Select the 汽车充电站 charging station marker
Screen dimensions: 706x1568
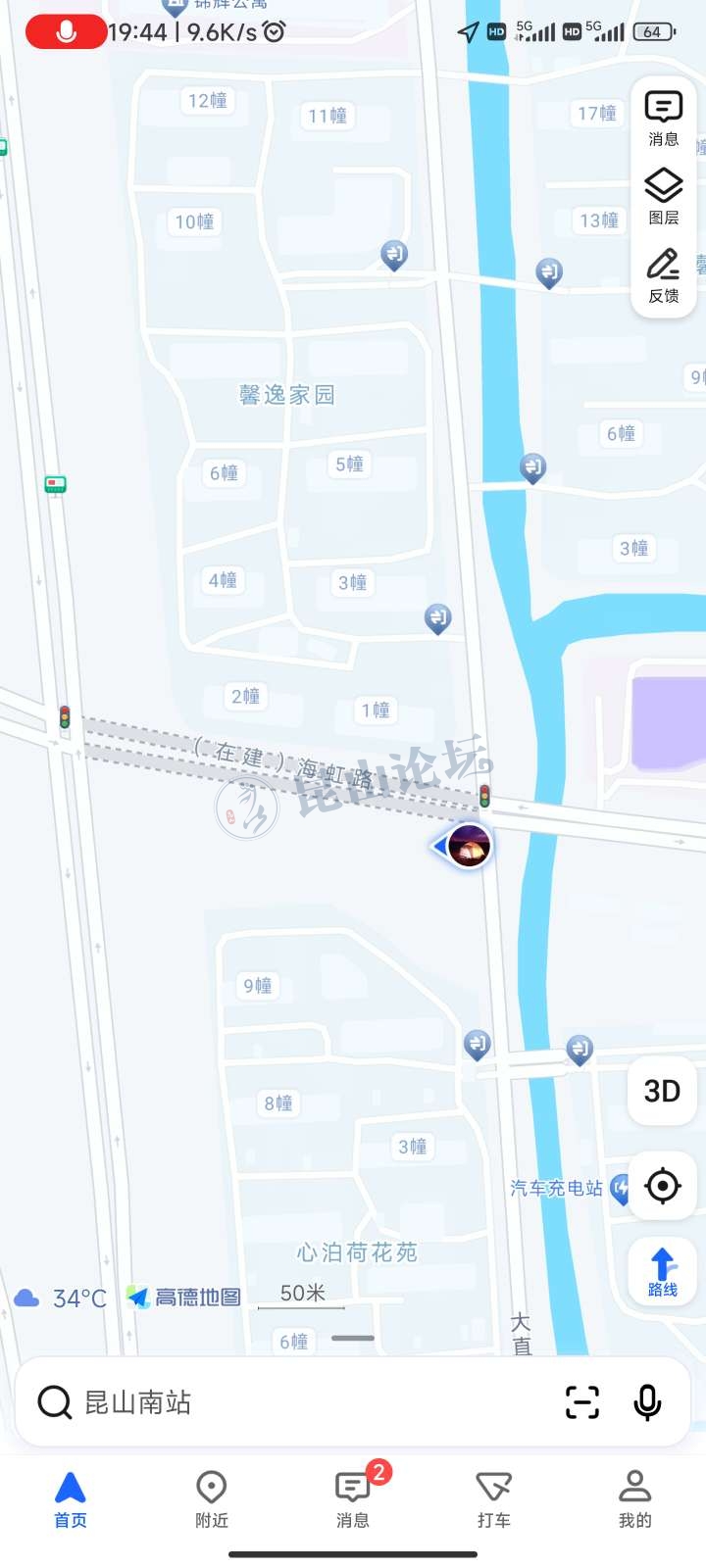(619, 1188)
